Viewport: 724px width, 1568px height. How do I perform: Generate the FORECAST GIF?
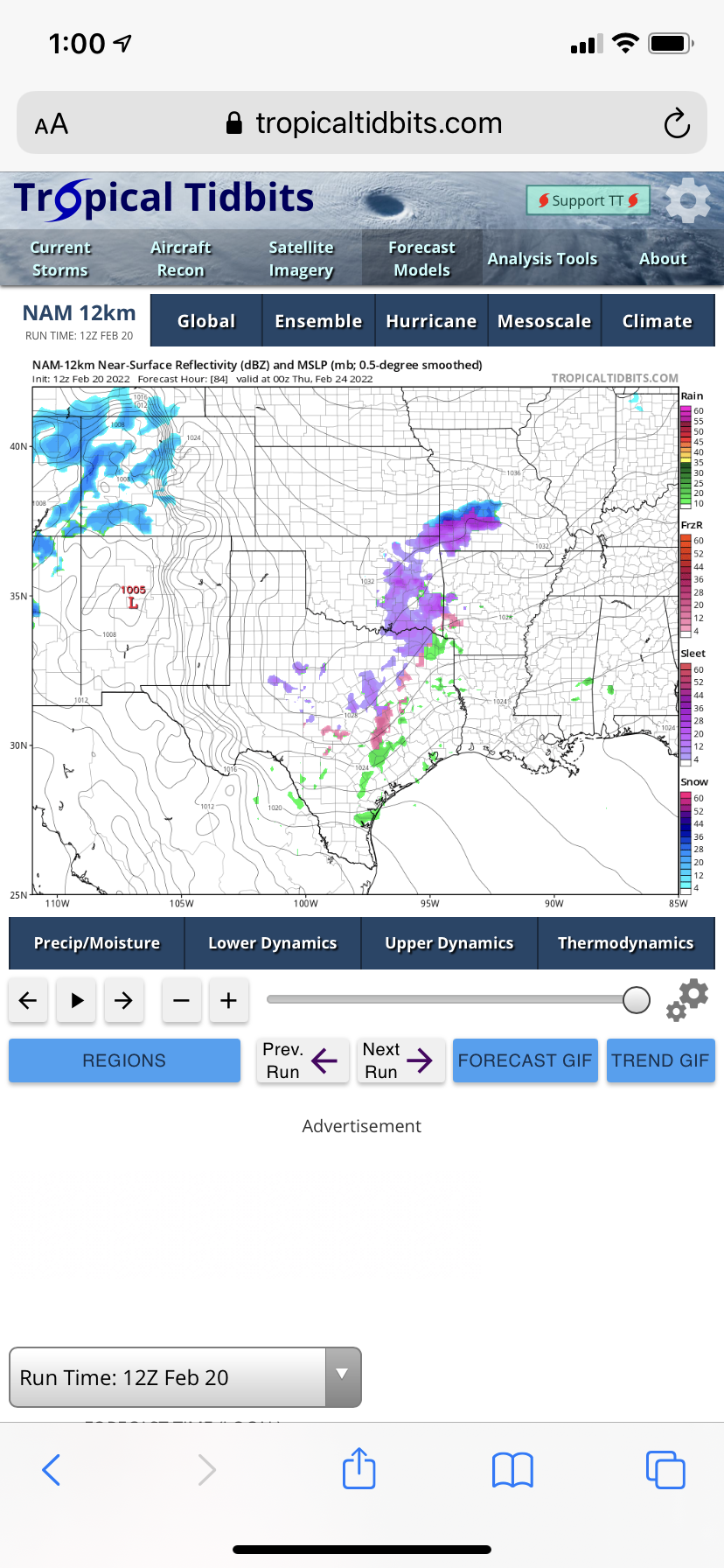point(525,1060)
